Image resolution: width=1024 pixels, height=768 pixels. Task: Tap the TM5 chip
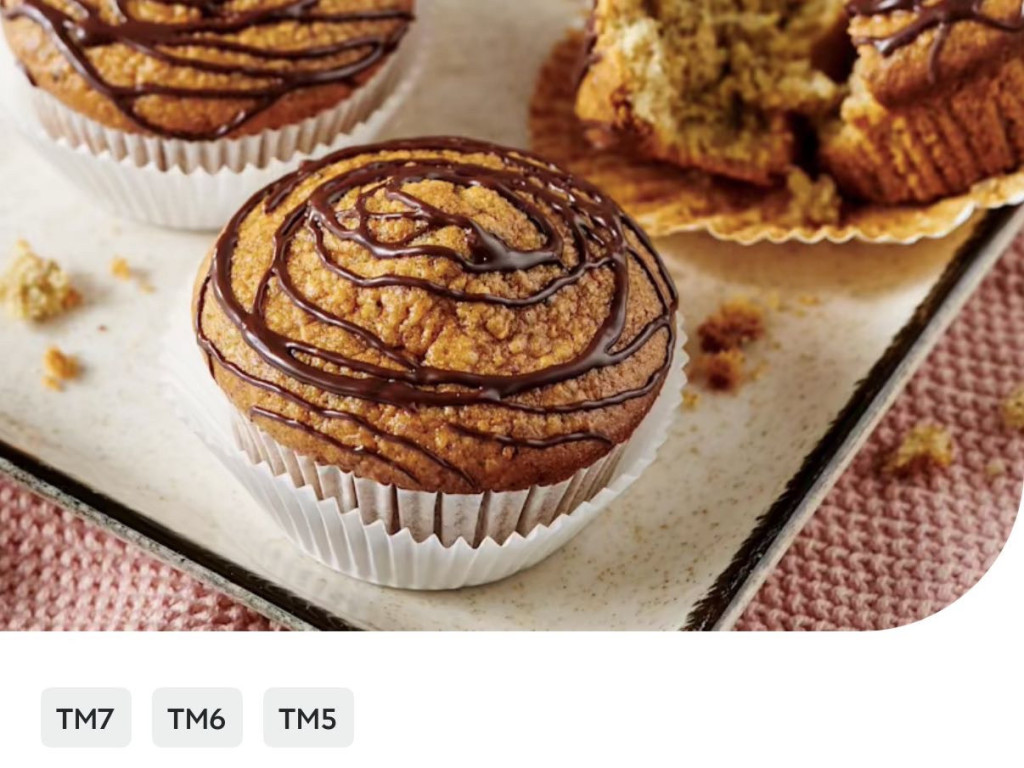(x=308, y=718)
